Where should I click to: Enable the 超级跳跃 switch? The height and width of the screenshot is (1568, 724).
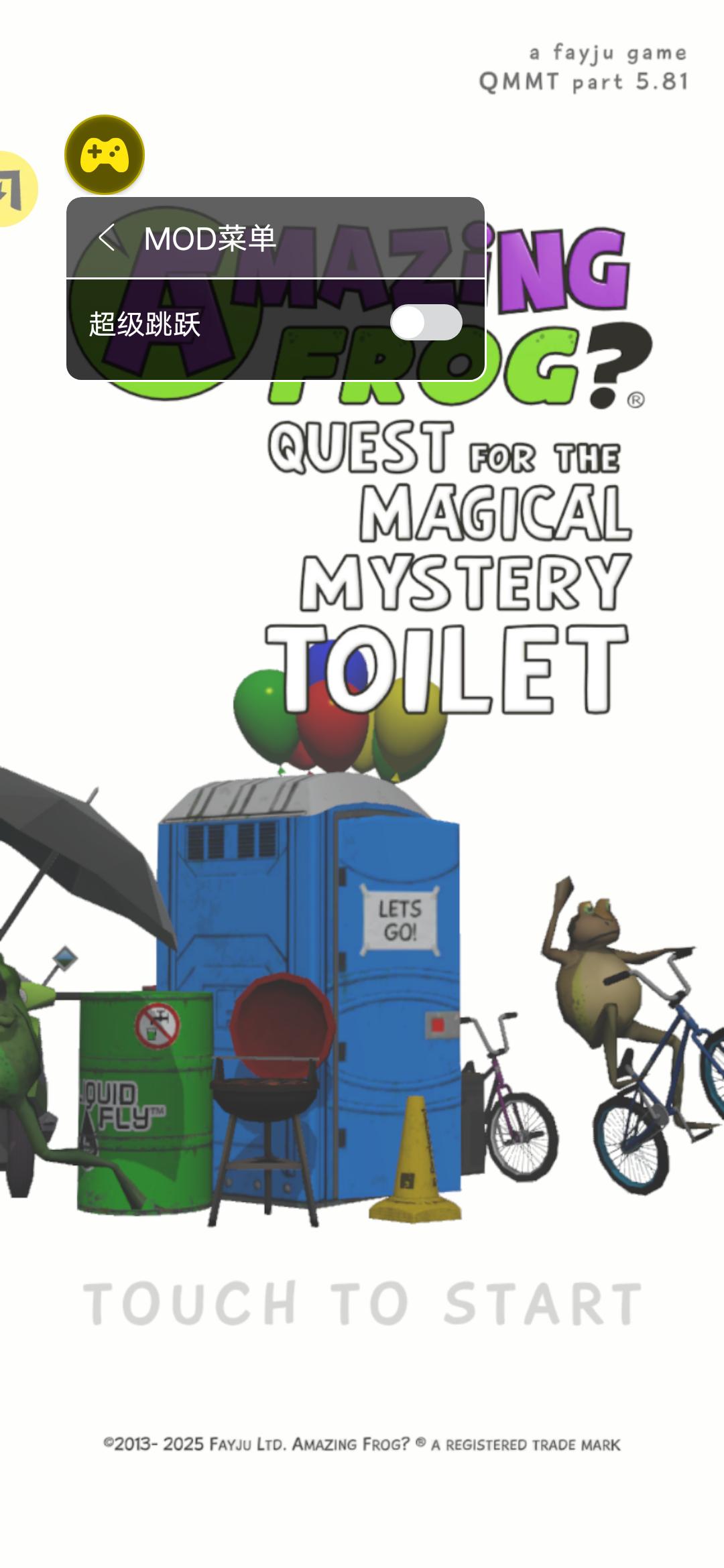click(x=426, y=323)
